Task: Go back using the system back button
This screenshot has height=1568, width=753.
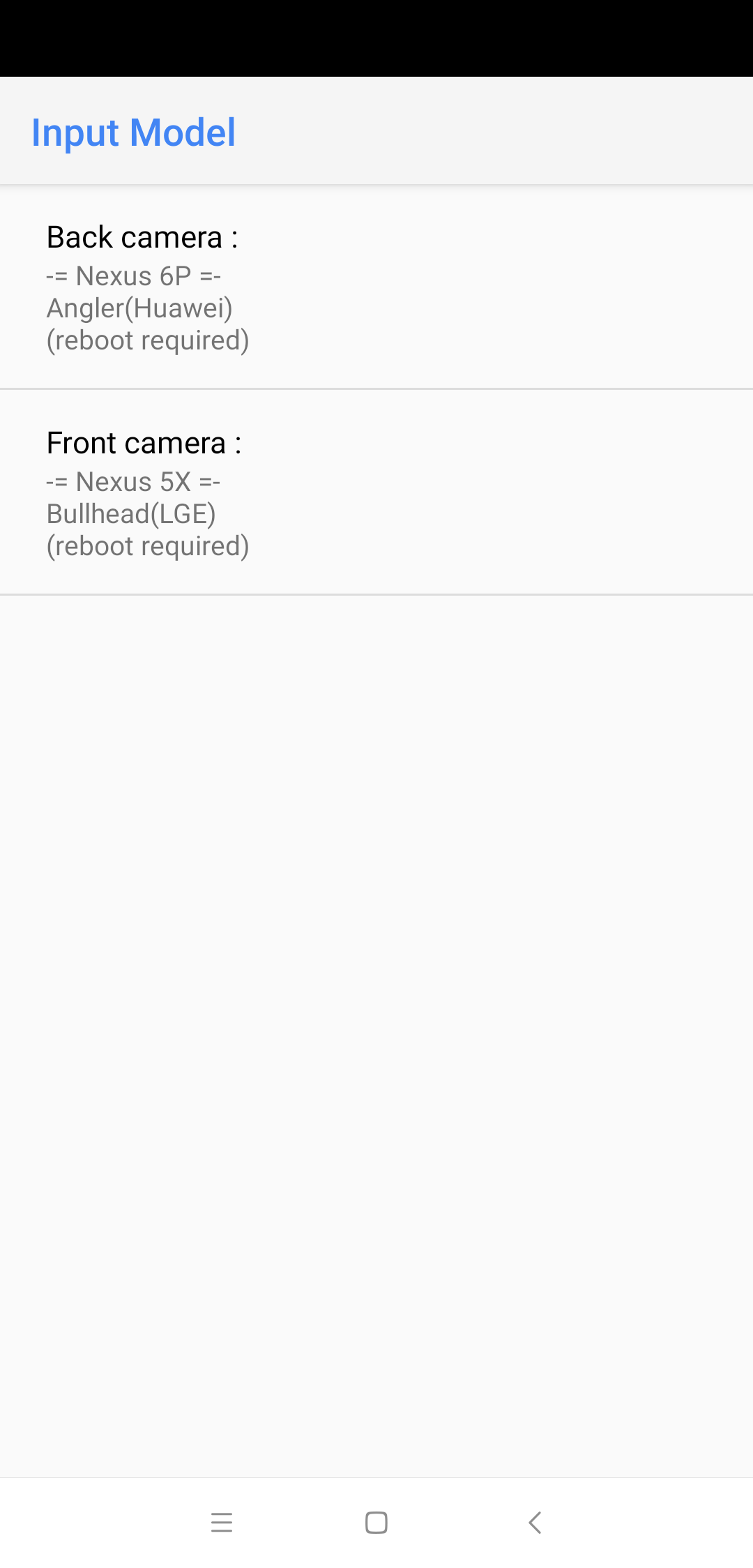Action: pos(535,1523)
